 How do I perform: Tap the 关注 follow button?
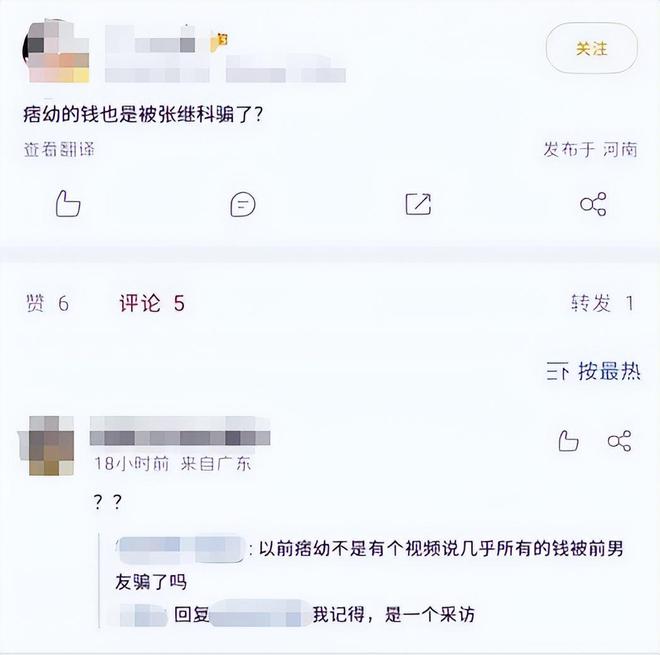pos(591,49)
